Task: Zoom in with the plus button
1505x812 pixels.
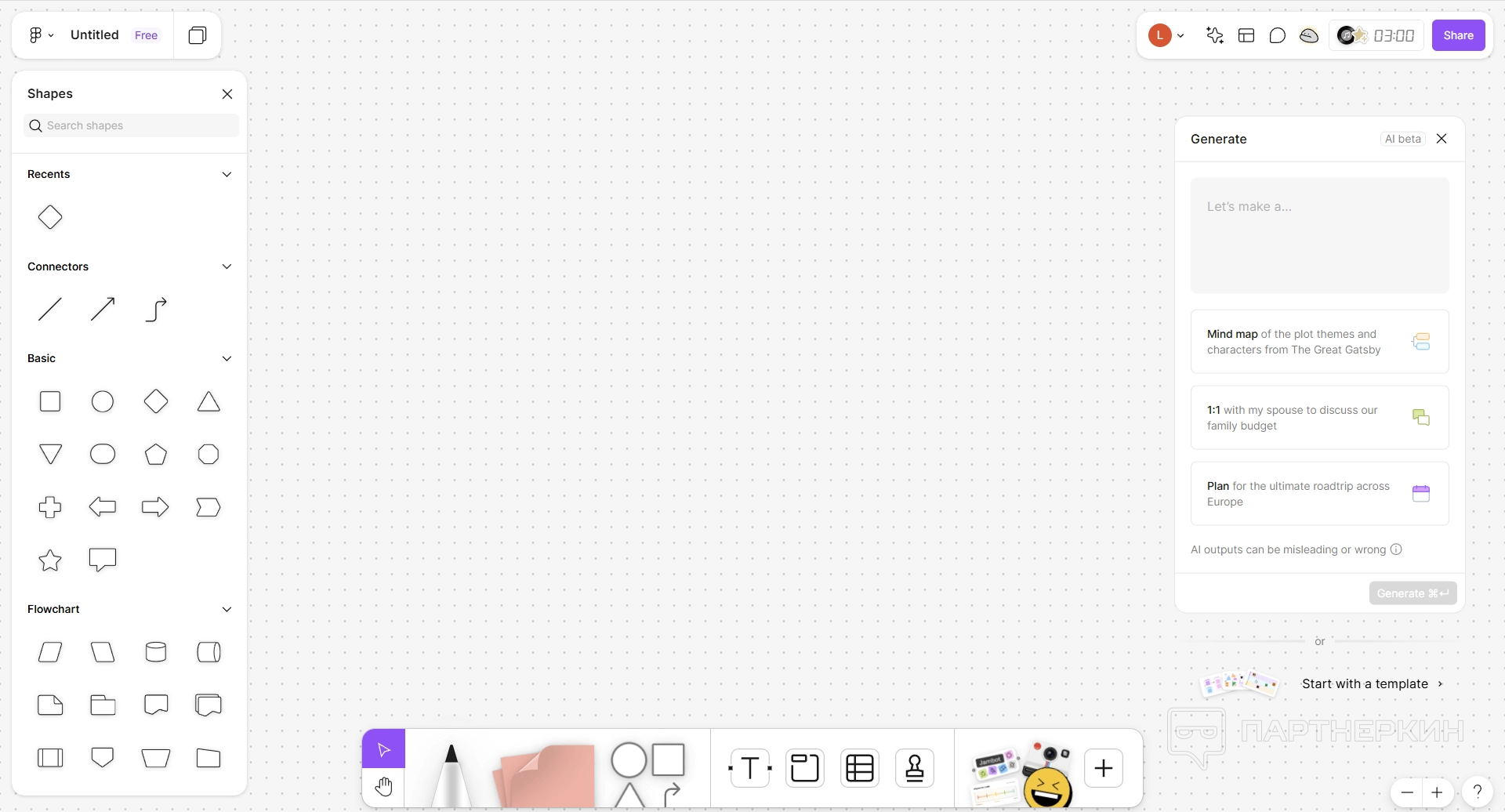Action: (x=1437, y=792)
